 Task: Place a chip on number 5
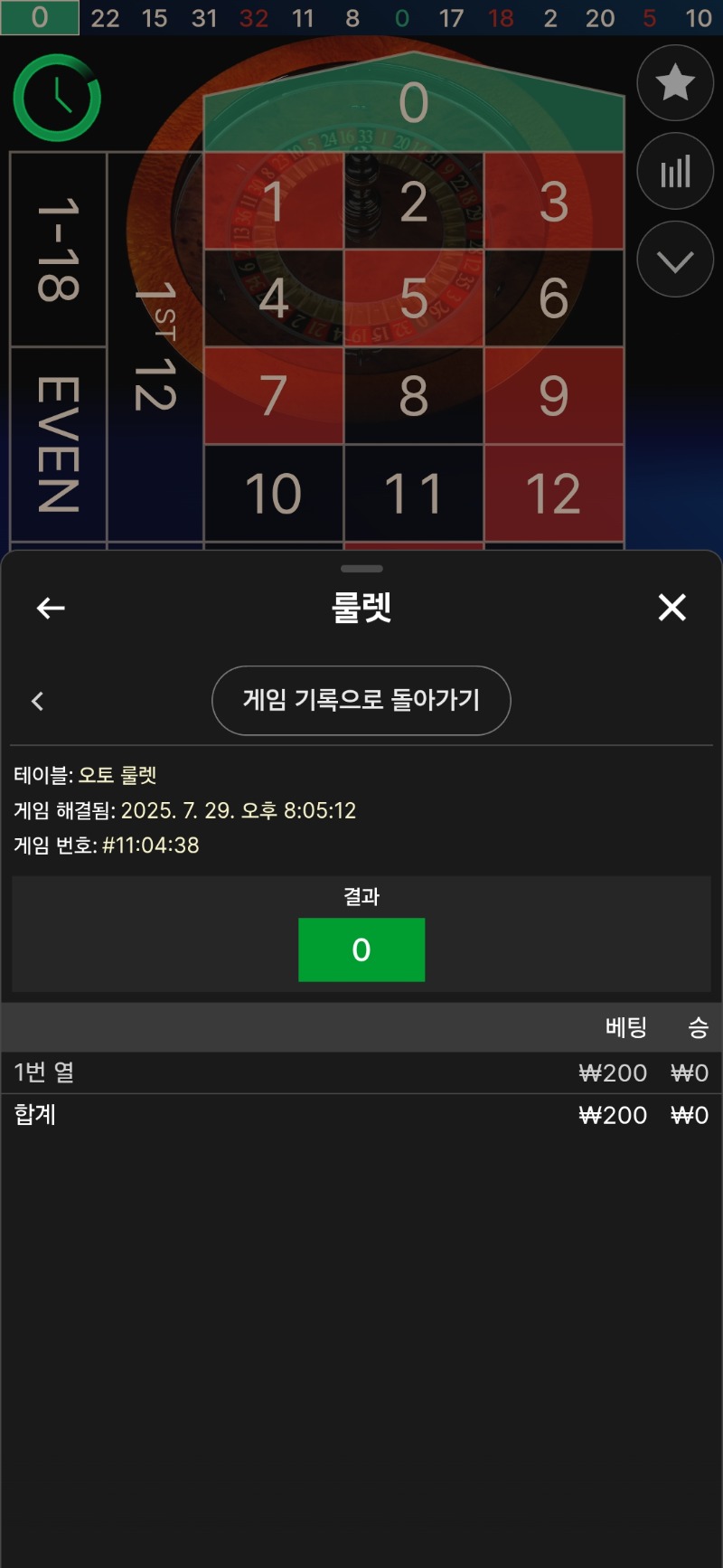pyautogui.click(x=414, y=298)
